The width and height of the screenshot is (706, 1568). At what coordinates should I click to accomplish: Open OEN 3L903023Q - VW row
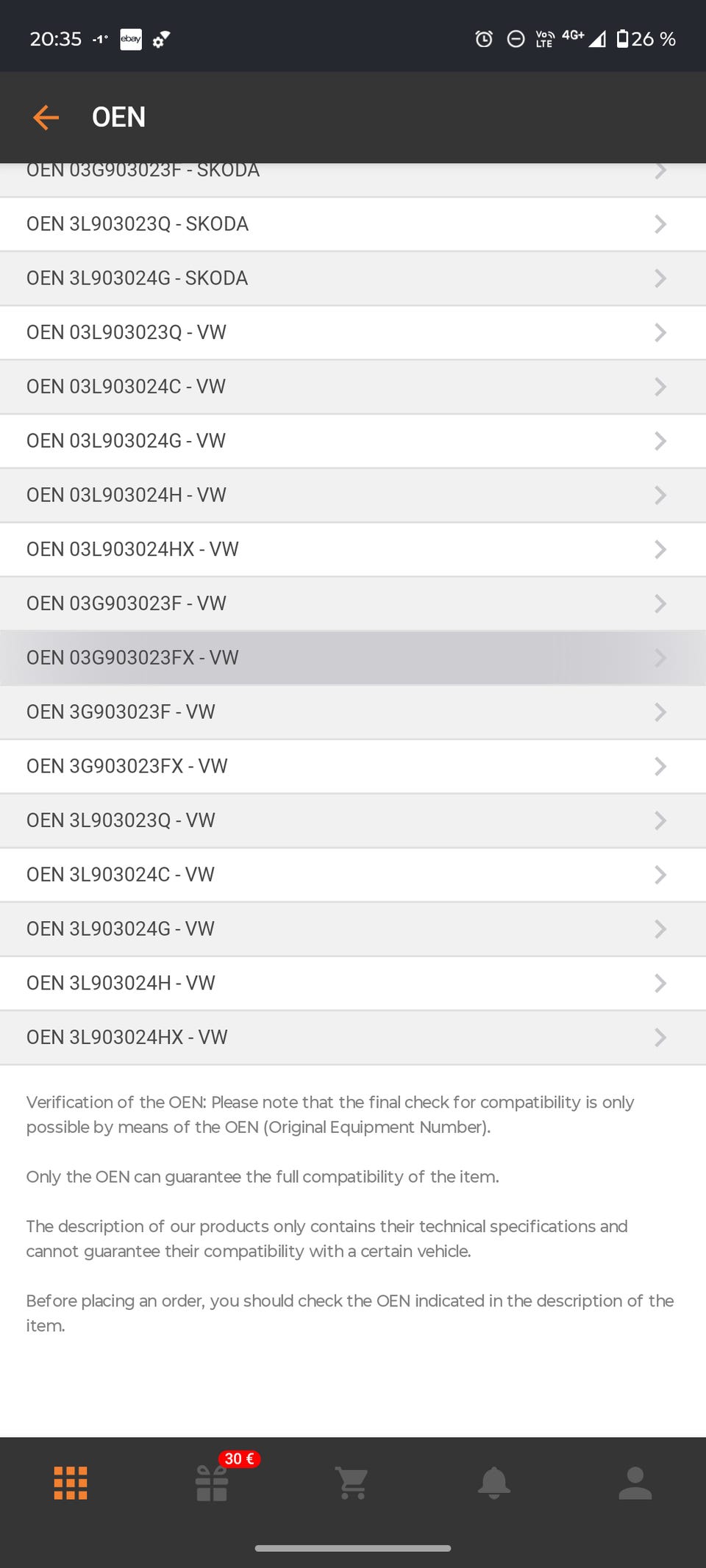click(x=353, y=820)
